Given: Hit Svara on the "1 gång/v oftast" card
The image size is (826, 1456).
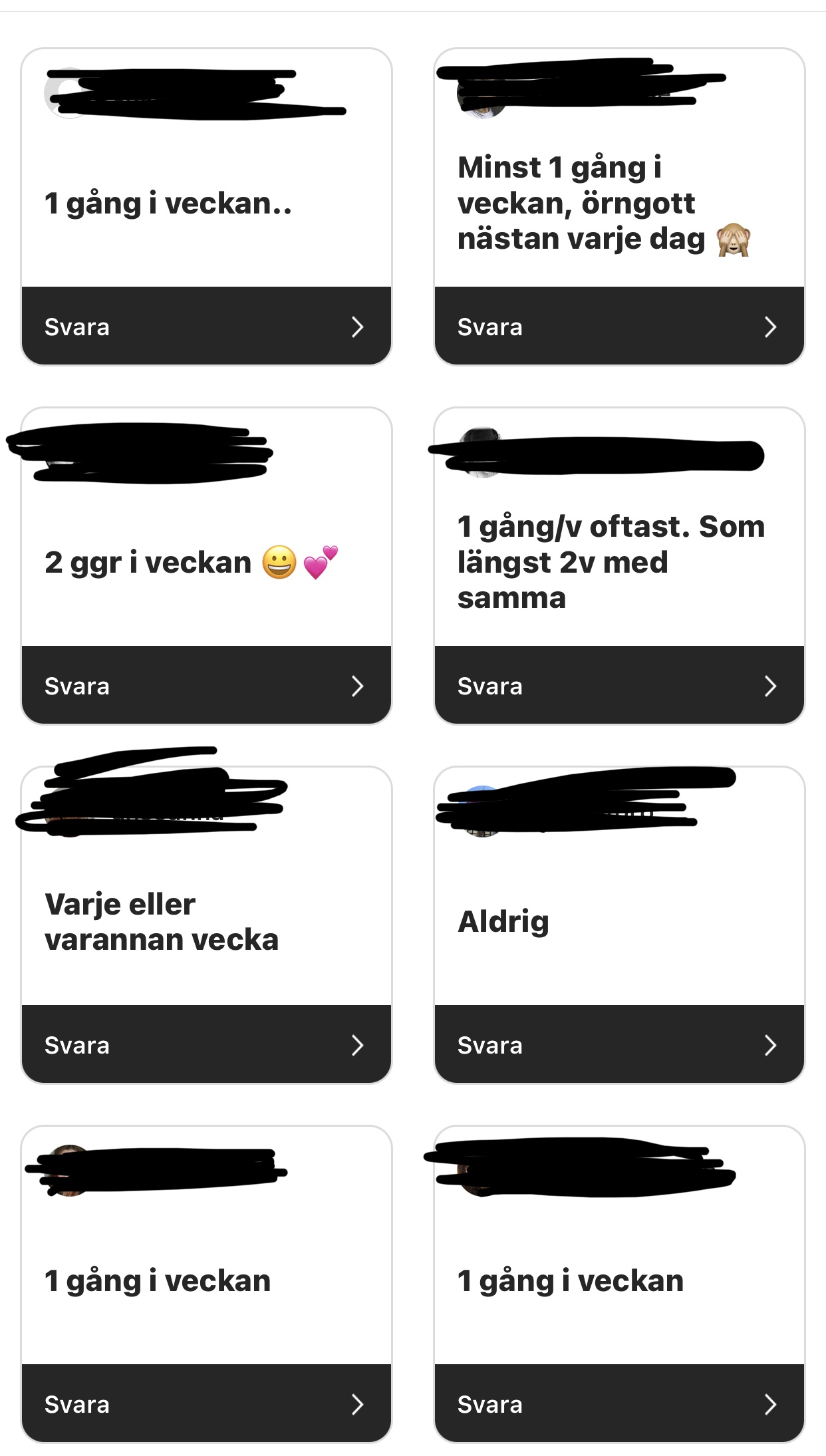Looking at the screenshot, I should point(619,686).
